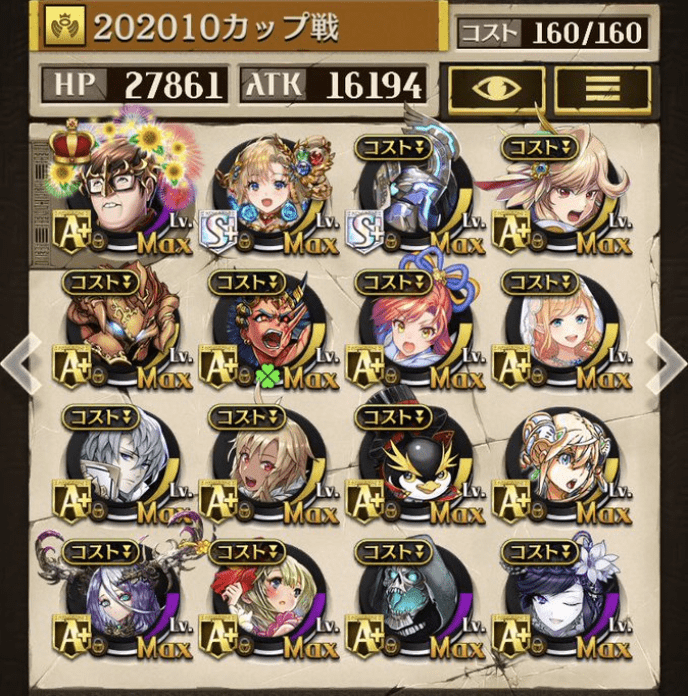Go to the next deck with right arrow

[x=666, y=361]
